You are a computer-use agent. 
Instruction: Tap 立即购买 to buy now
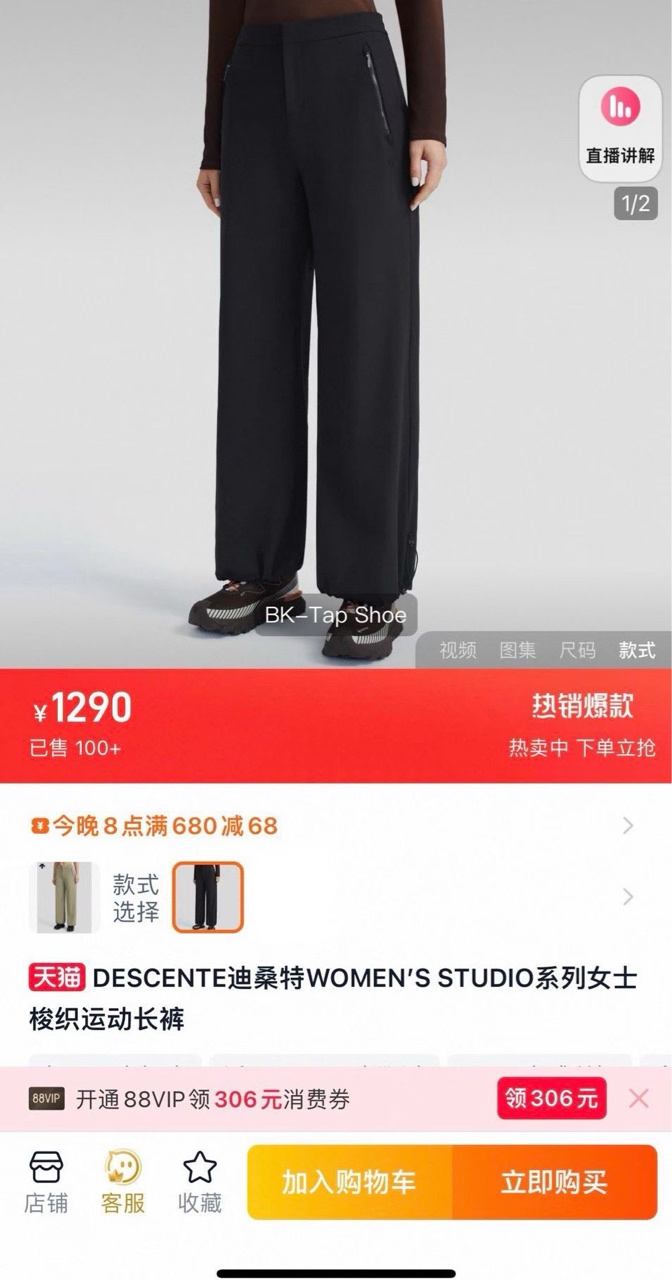(x=554, y=1182)
